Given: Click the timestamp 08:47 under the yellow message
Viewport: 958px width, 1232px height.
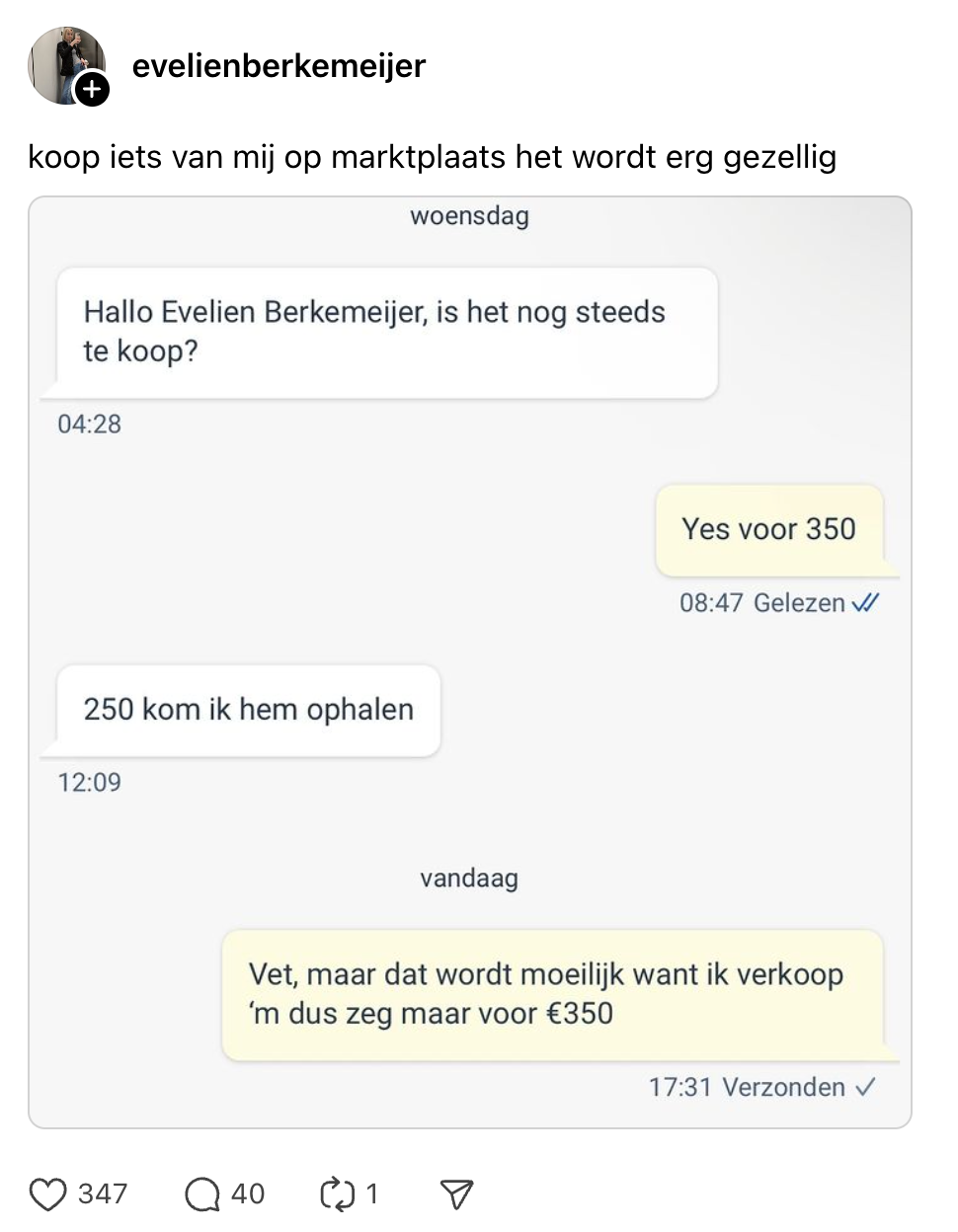Looking at the screenshot, I should (x=709, y=603).
